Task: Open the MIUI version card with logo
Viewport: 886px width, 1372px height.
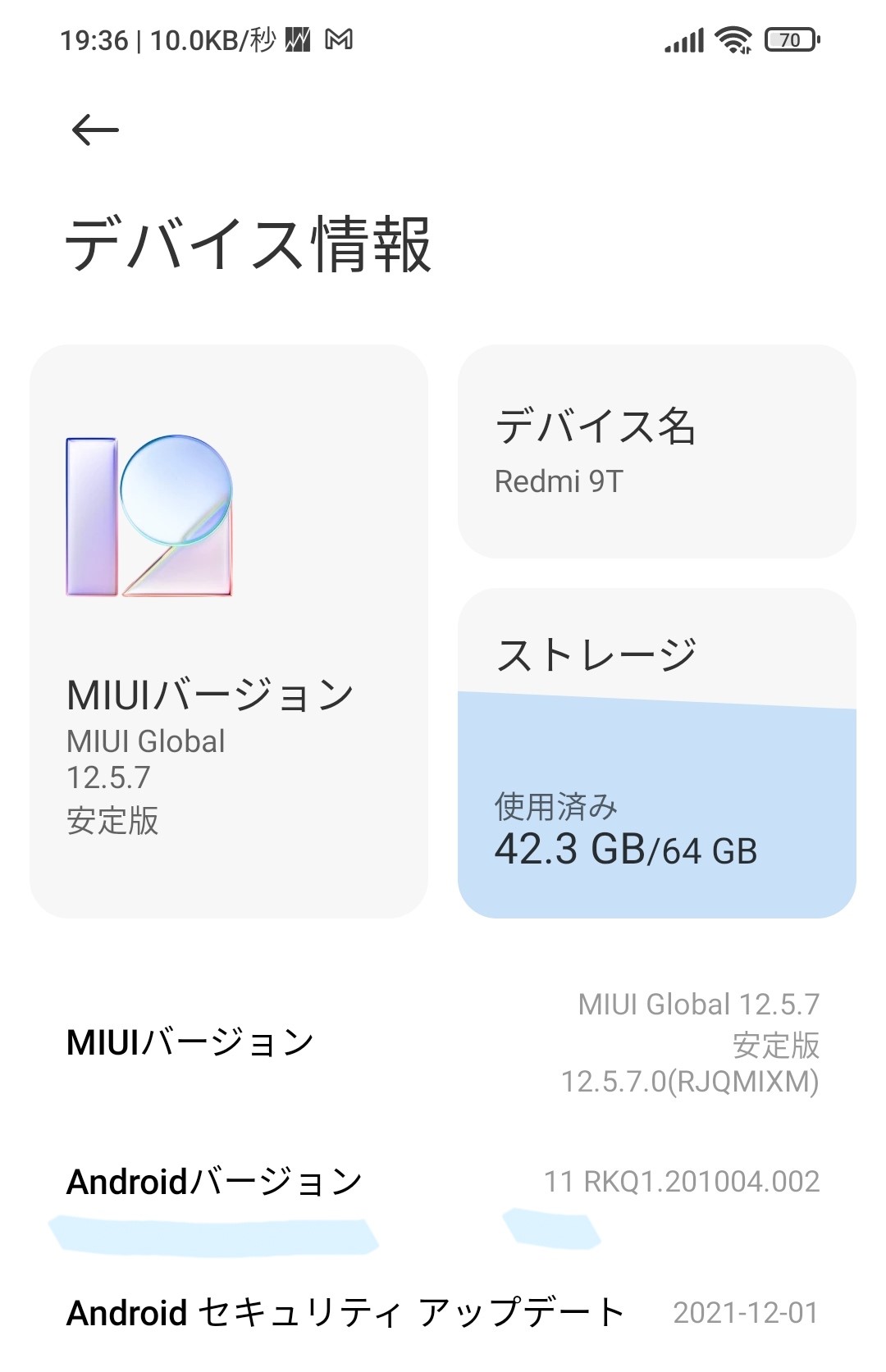Action: [228, 631]
